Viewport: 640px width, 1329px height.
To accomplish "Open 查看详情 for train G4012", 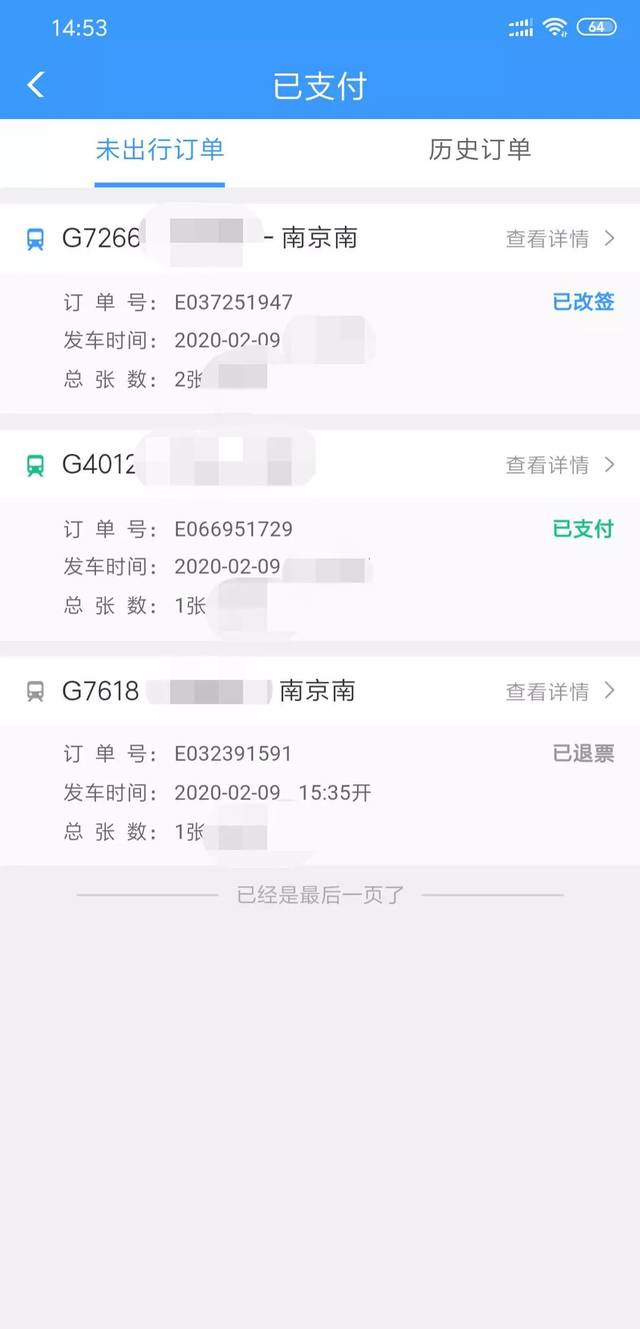I will (560, 465).
